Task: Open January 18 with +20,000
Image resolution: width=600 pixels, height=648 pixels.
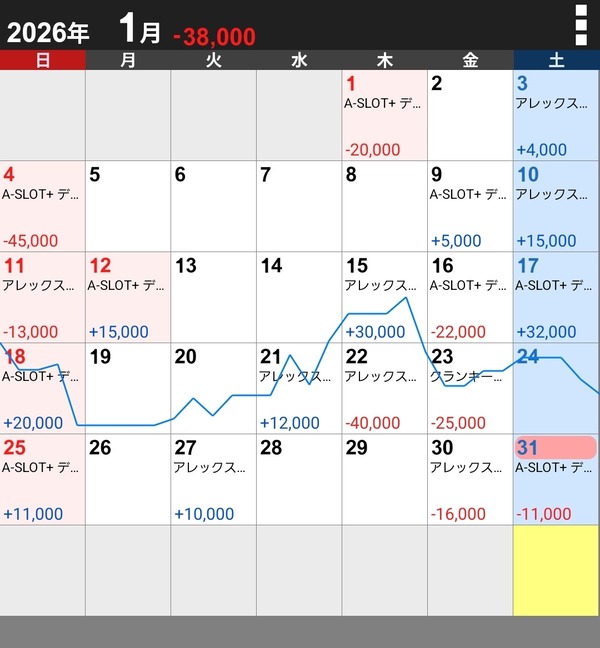Action: point(42,388)
